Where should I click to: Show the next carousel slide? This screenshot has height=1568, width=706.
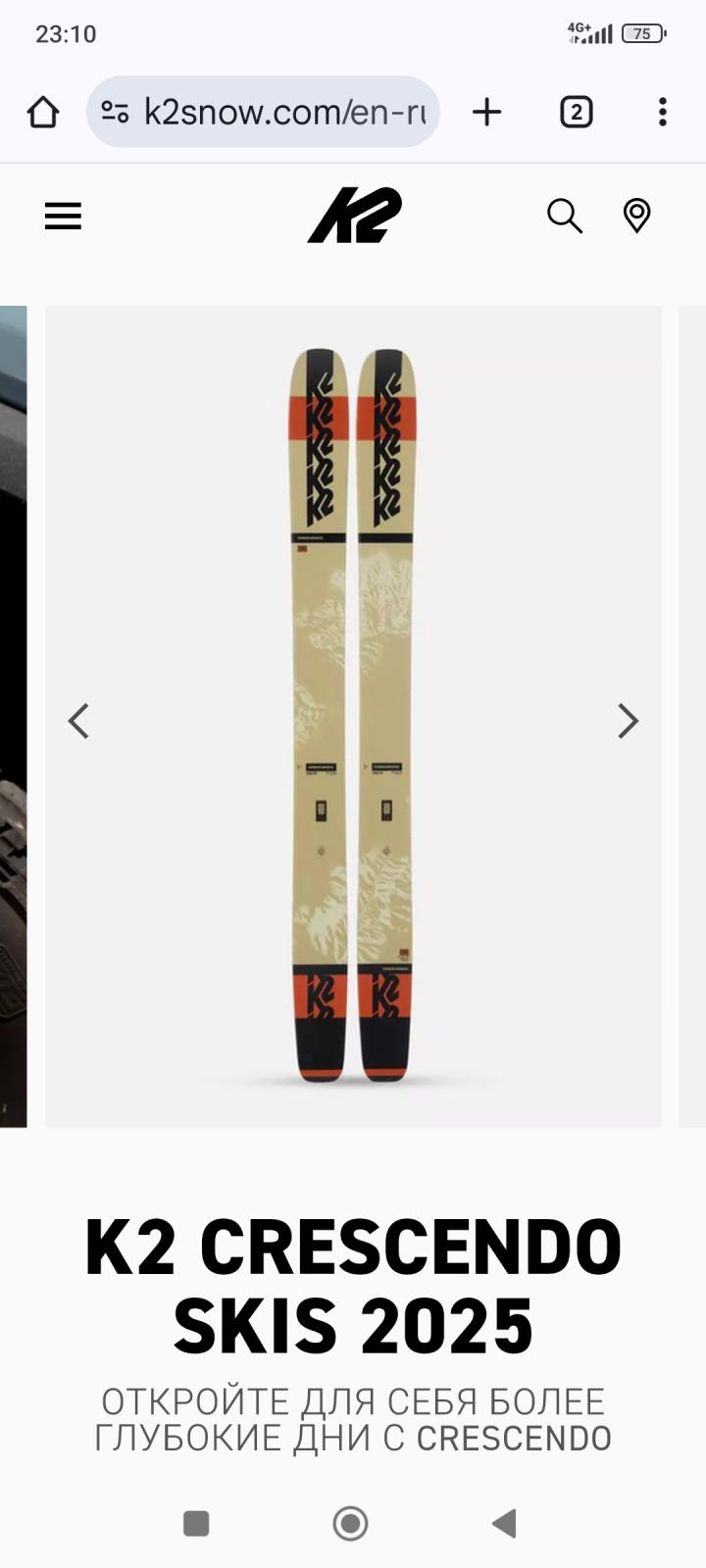pos(628,721)
